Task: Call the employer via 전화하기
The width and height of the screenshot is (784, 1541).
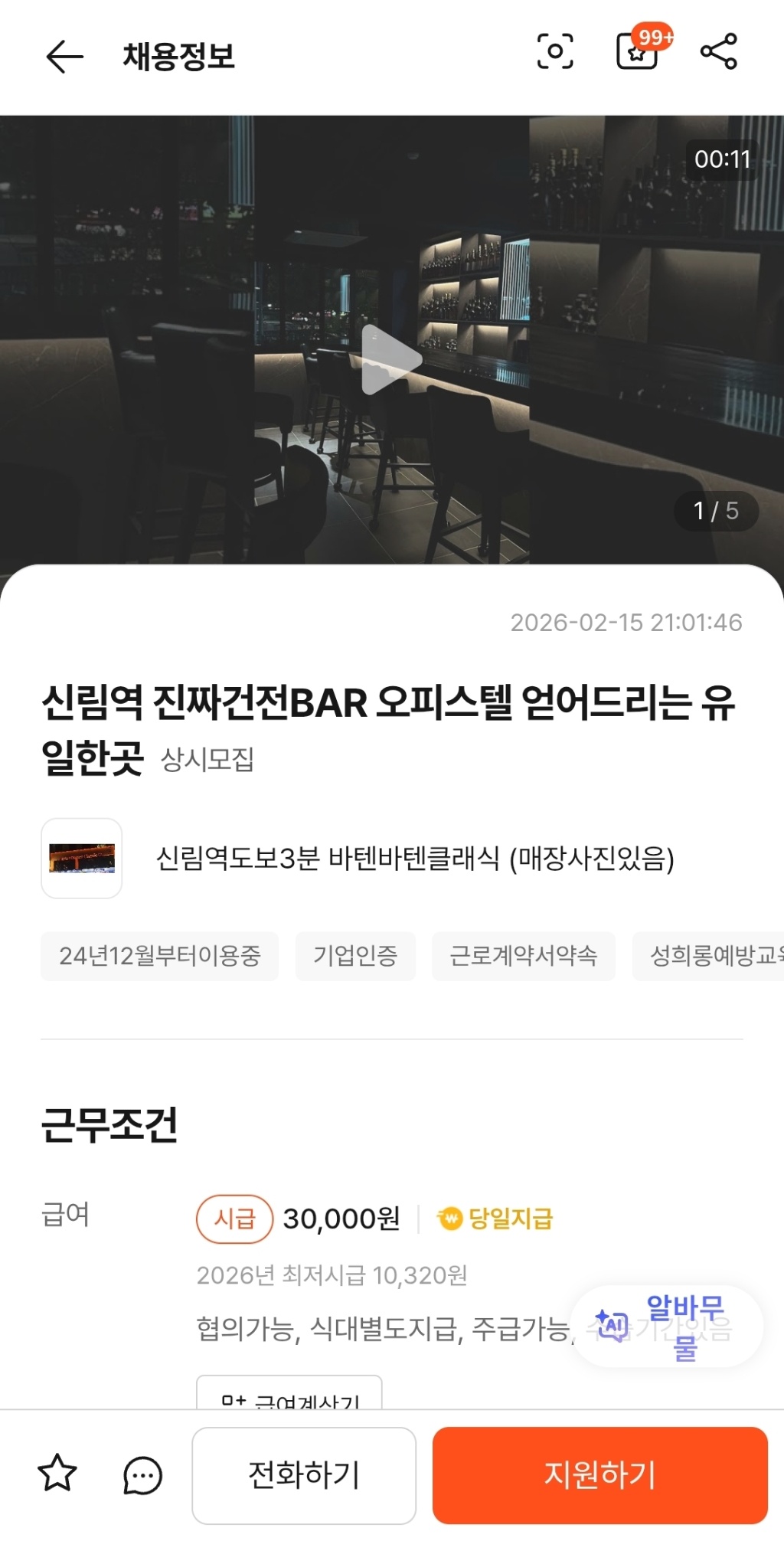Action: tap(304, 1475)
